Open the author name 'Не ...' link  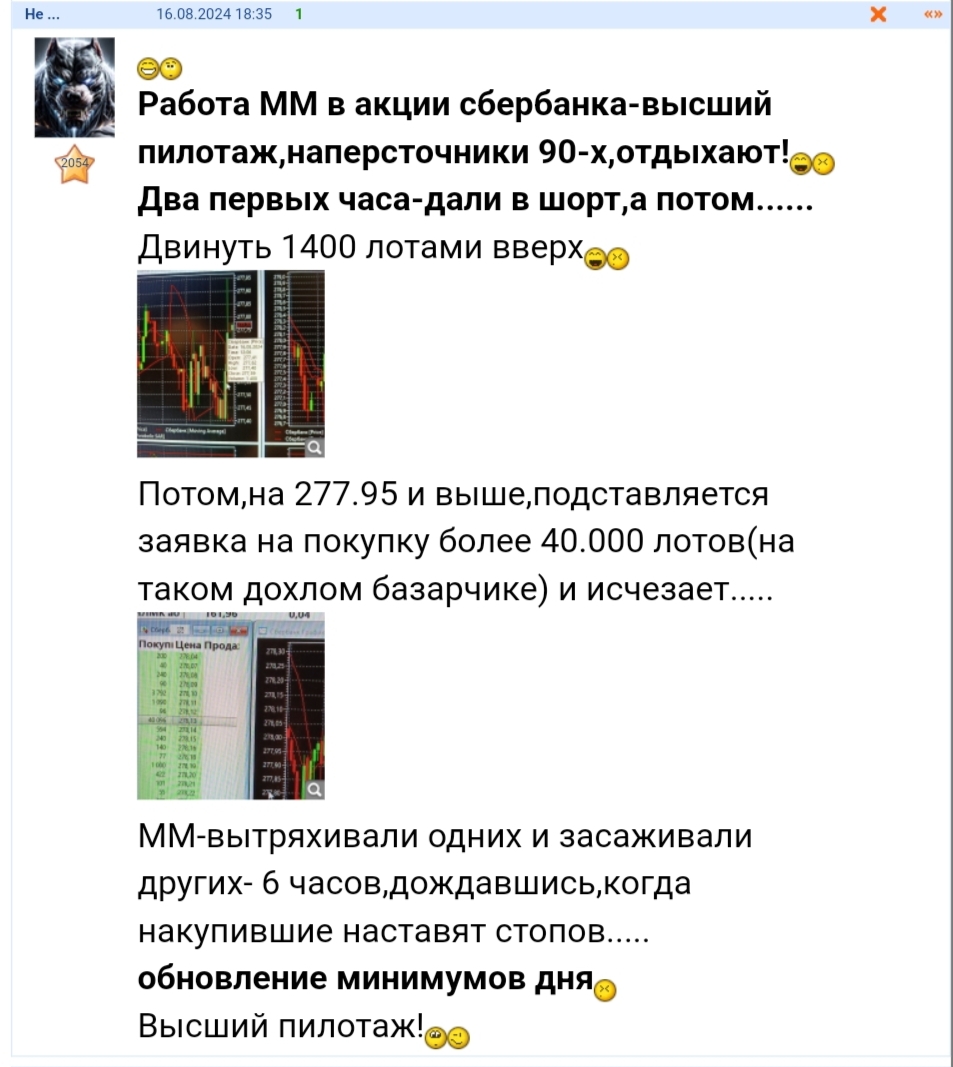[41, 14]
